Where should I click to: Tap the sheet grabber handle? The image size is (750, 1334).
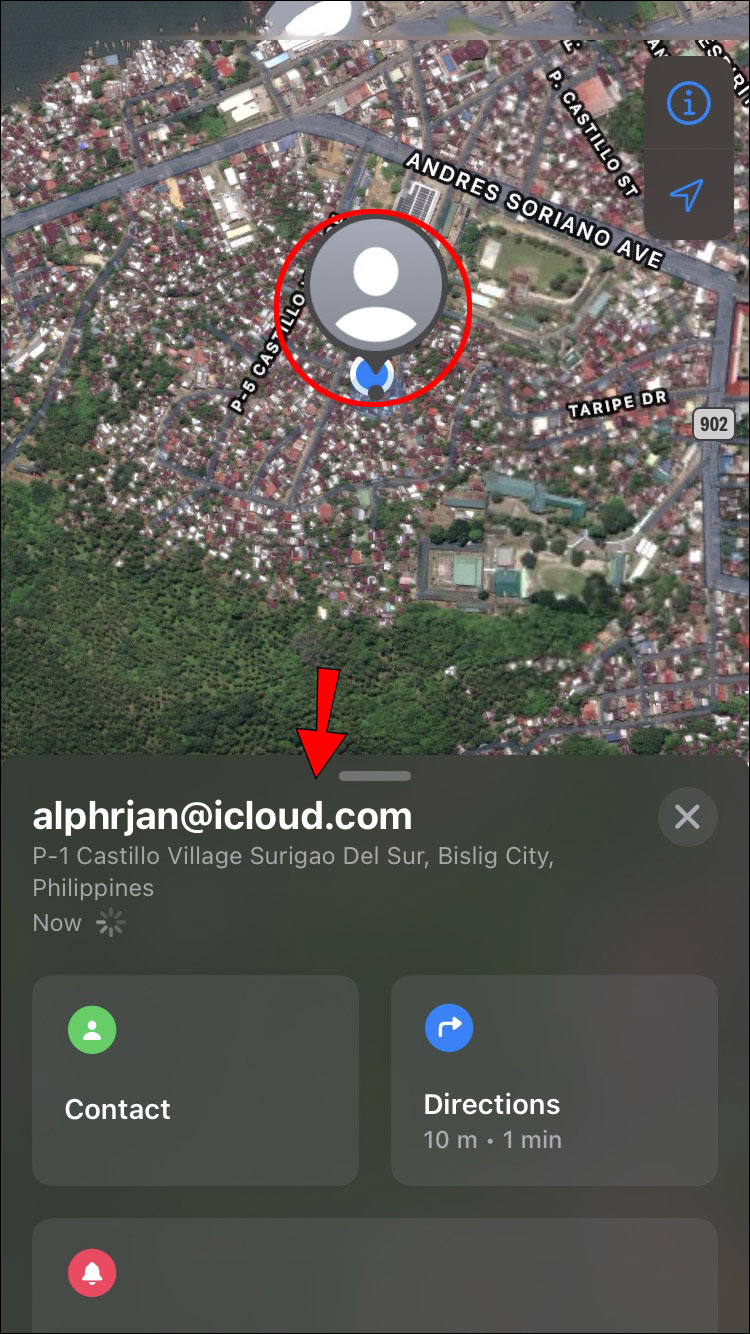[375, 776]
